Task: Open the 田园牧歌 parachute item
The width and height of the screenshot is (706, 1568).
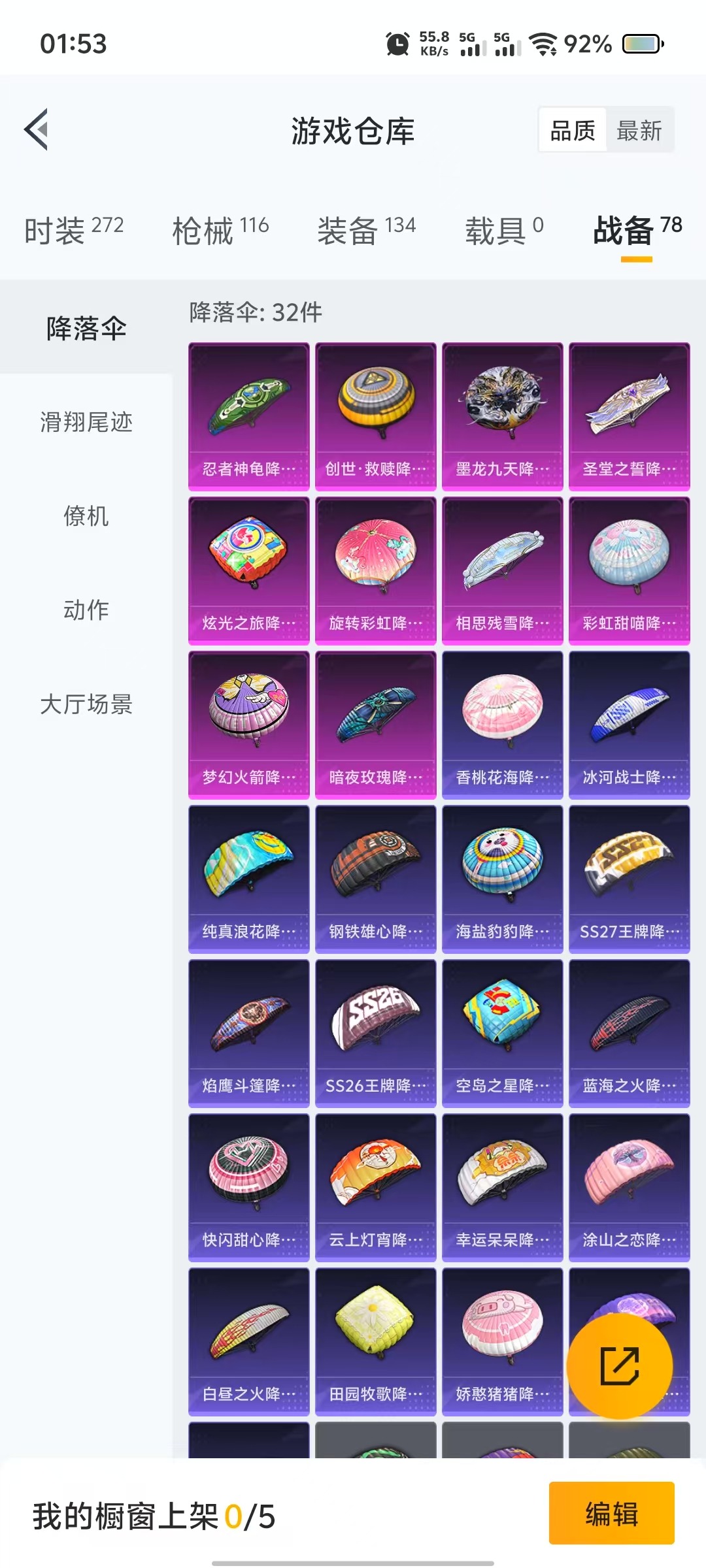Action: pos(375,1341)
